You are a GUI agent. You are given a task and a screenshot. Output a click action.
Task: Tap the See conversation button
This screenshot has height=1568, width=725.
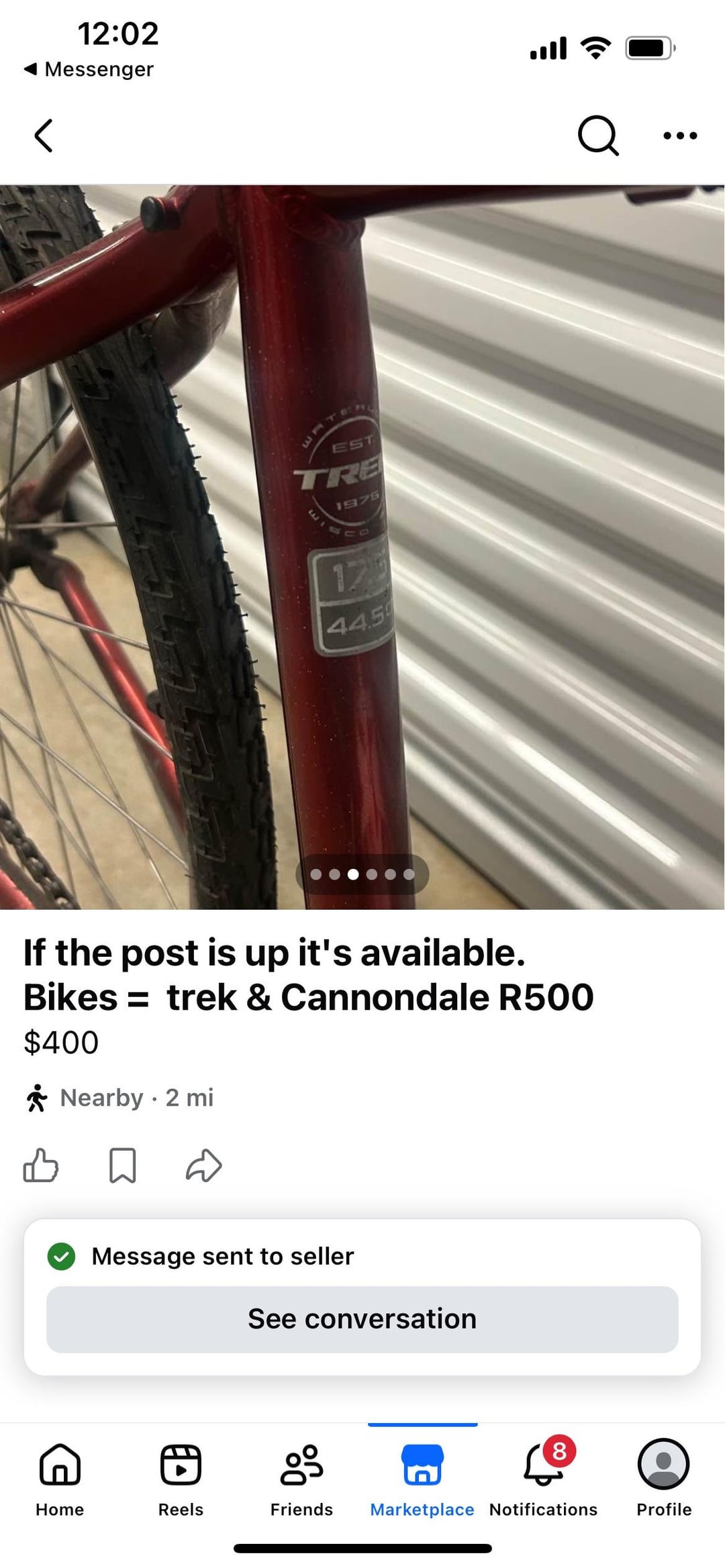(362, 1319)
